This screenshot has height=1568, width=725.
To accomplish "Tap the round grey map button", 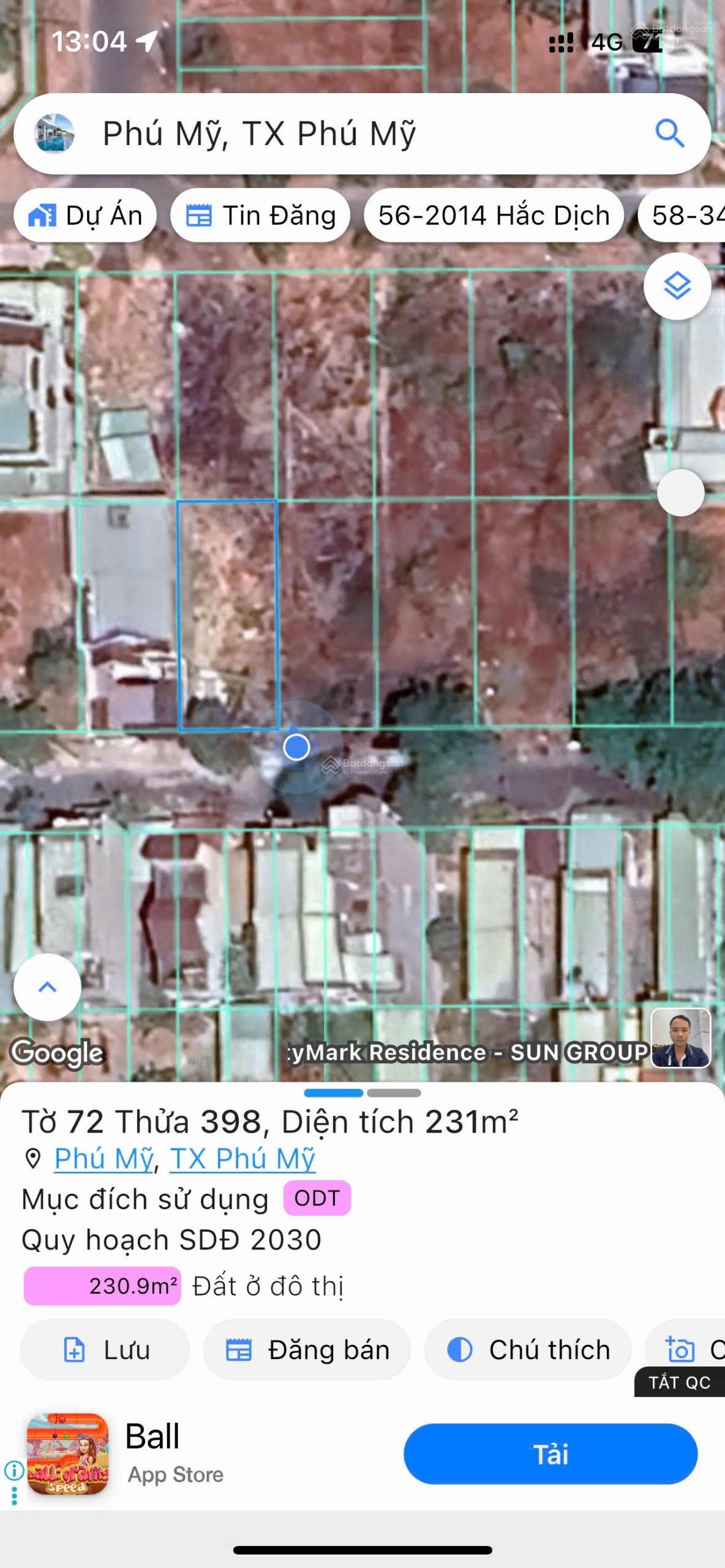I will tap(681, 493).
